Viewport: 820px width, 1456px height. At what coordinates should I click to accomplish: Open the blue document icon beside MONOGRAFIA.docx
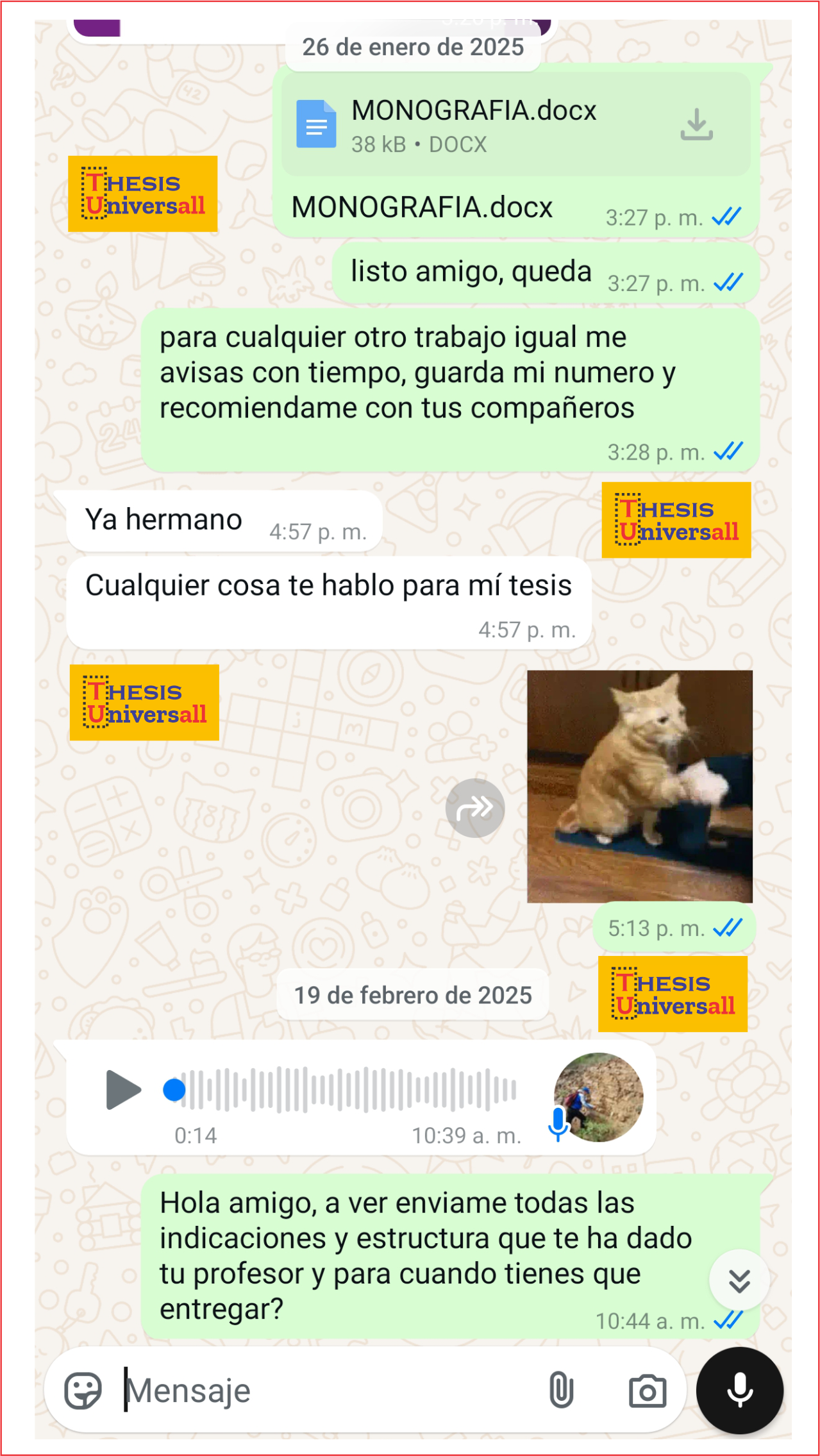point(317,125)
